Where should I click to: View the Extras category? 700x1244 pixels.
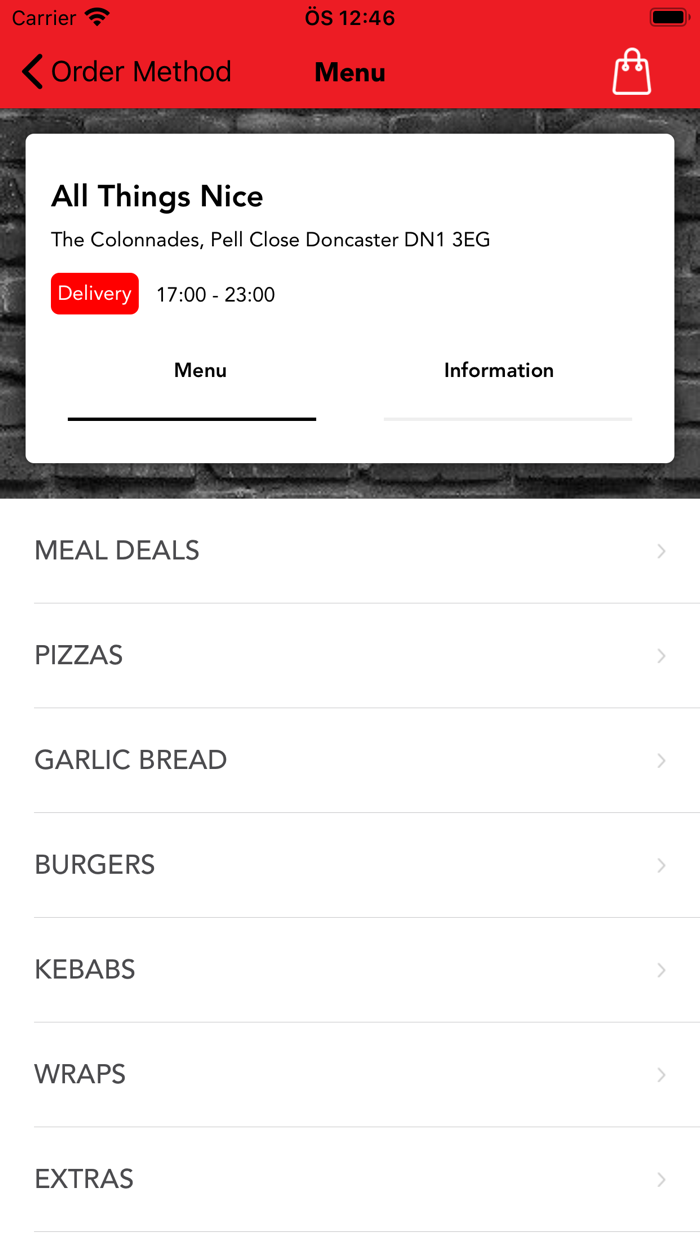(x=350, y=1179)
